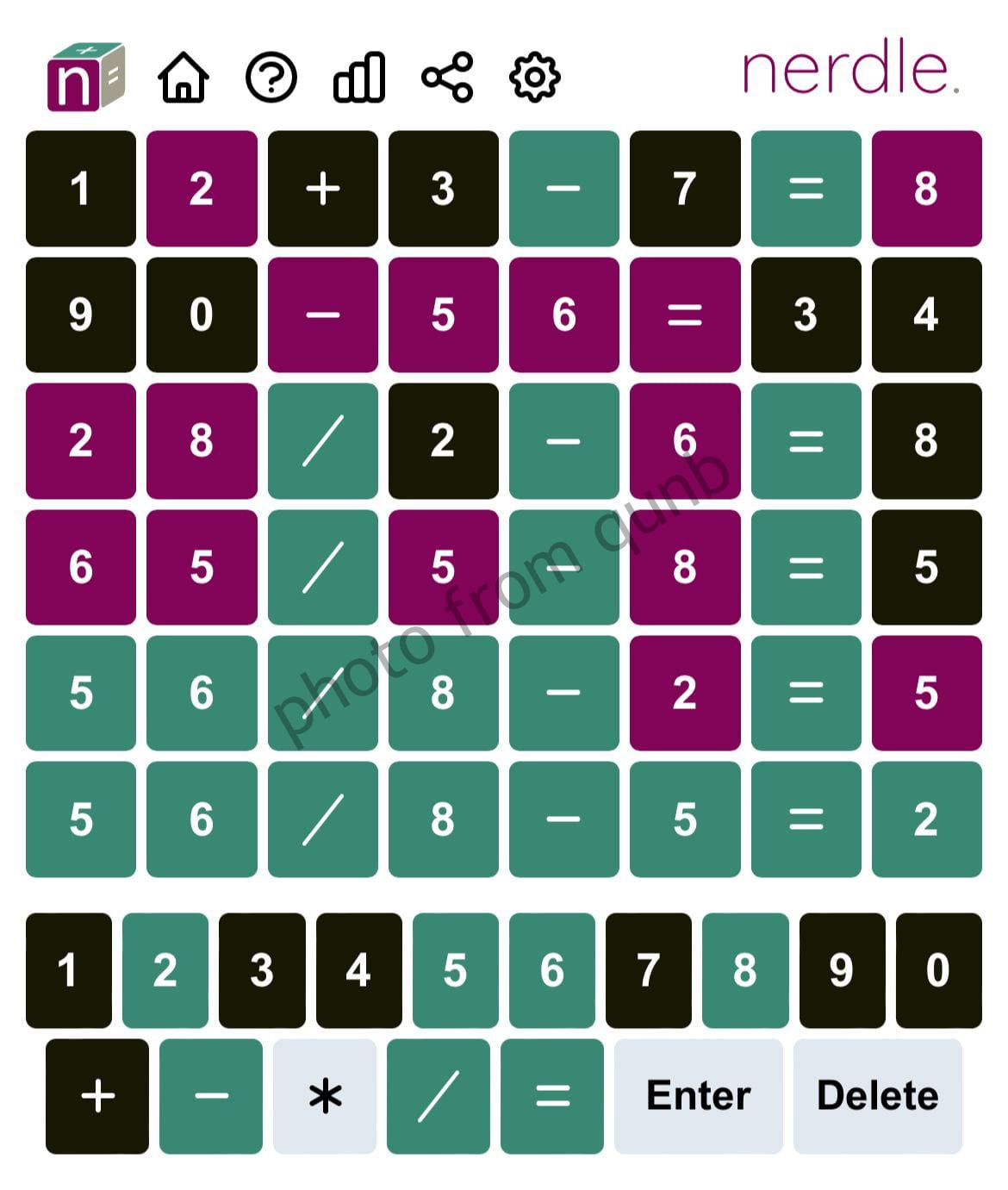Insert the minus operator key
Image resolution: width=1008 pixels, height=1190 pixels.
pos(210,1096)
